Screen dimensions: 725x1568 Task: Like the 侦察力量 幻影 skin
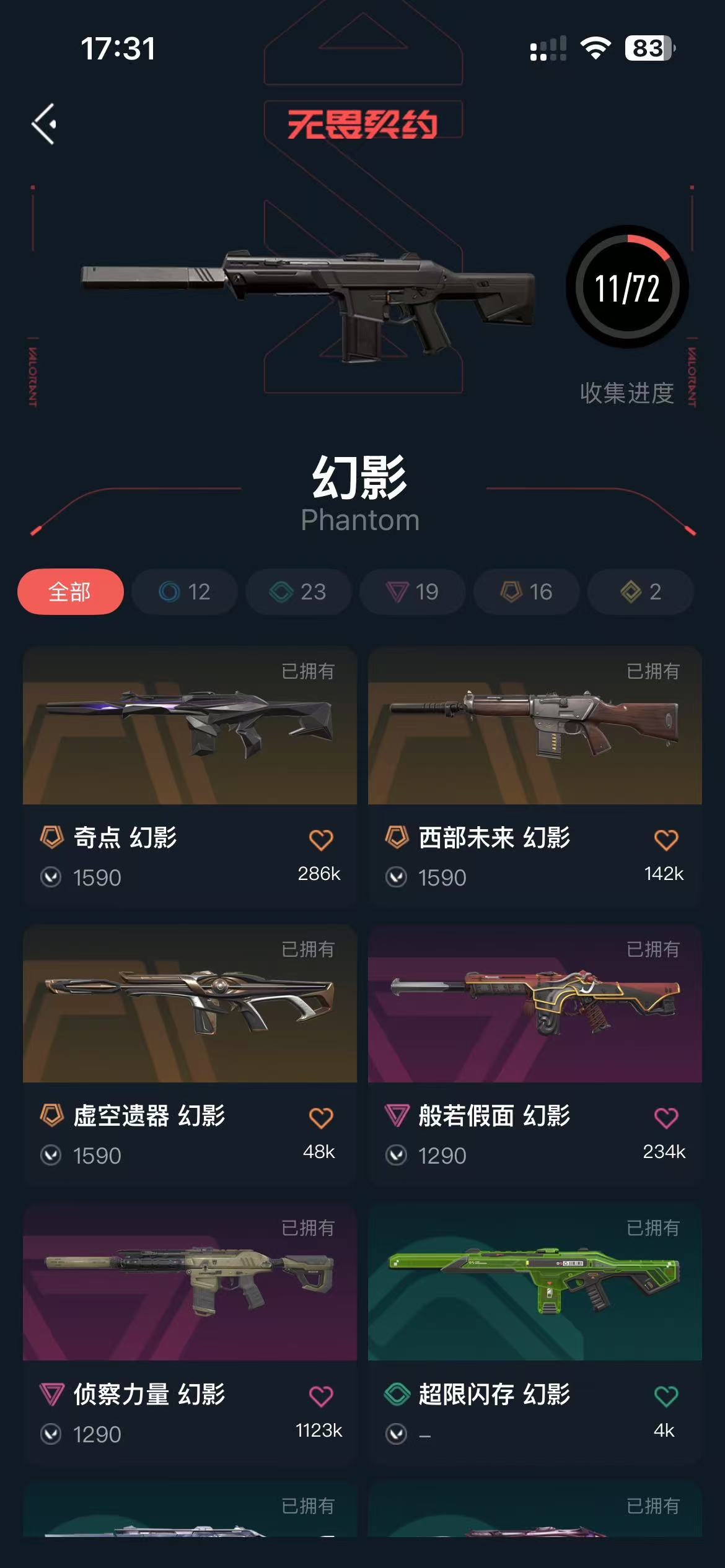coord(321,1396)
